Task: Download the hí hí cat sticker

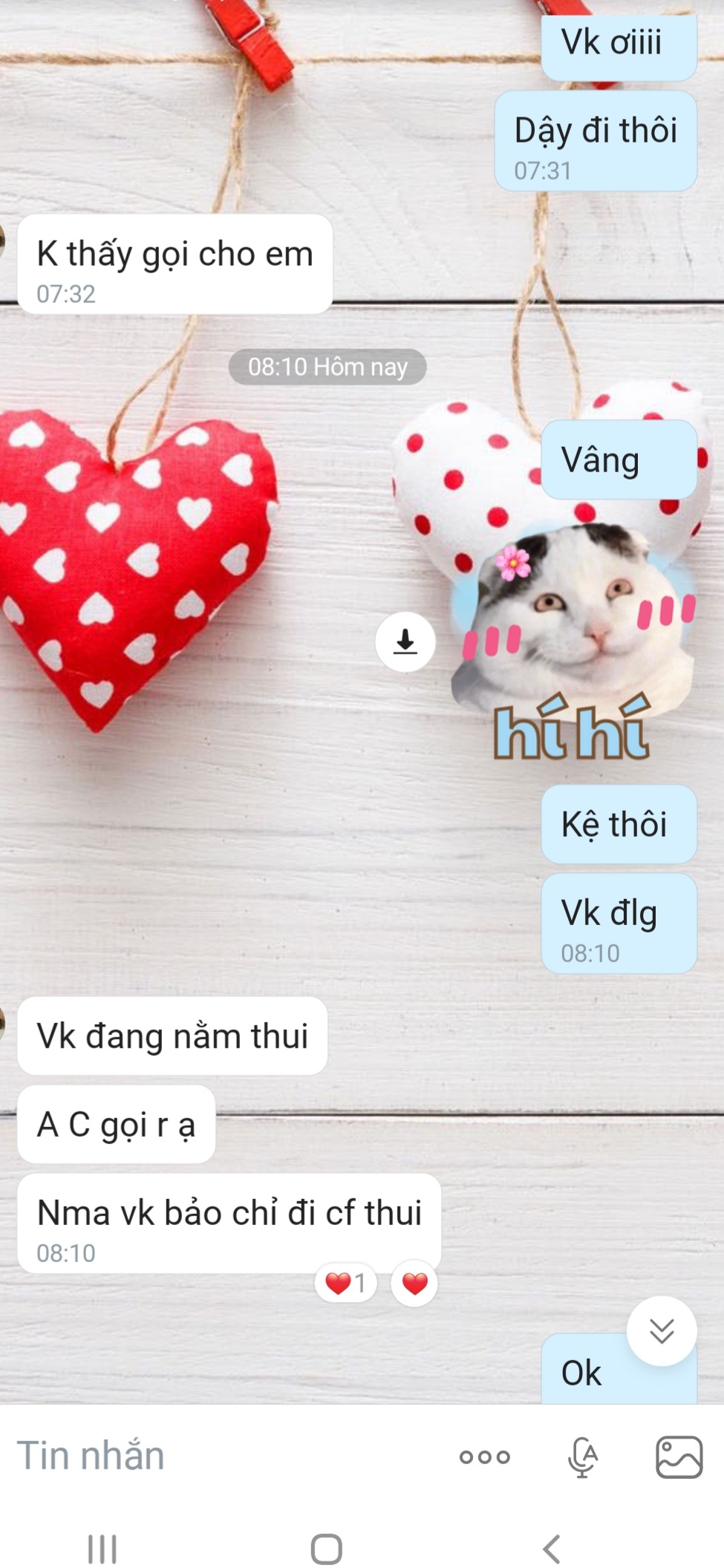Action: point(405,641)
